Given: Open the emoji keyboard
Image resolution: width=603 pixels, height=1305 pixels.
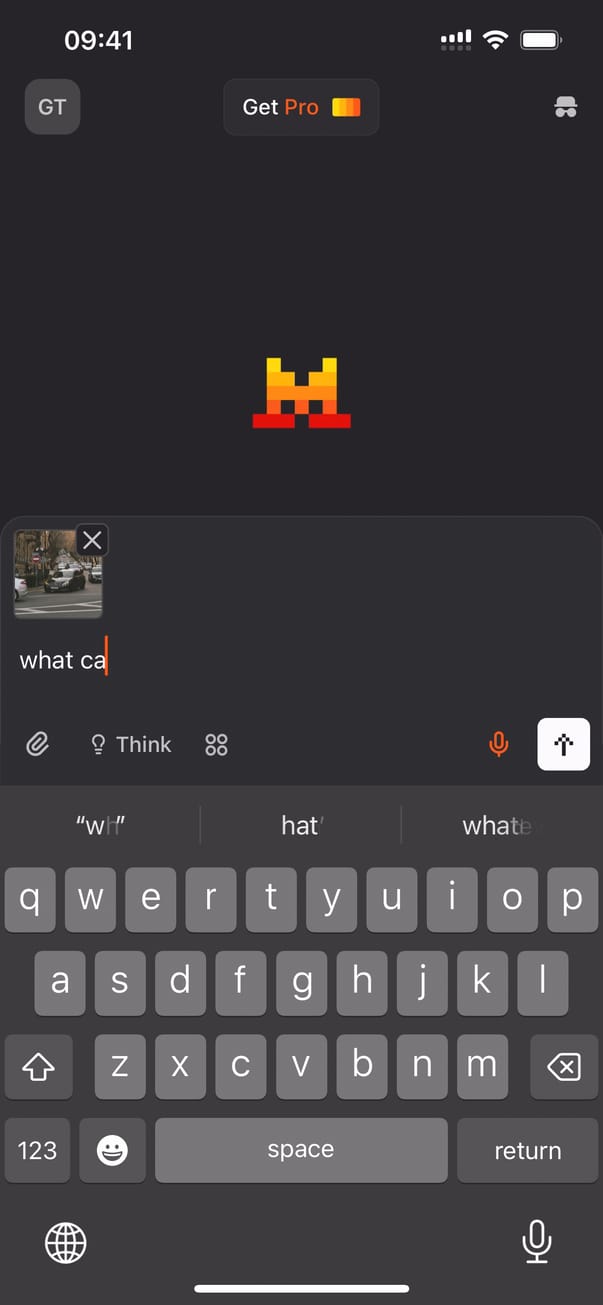Looking at the screenshot, I should point(112,1151).
